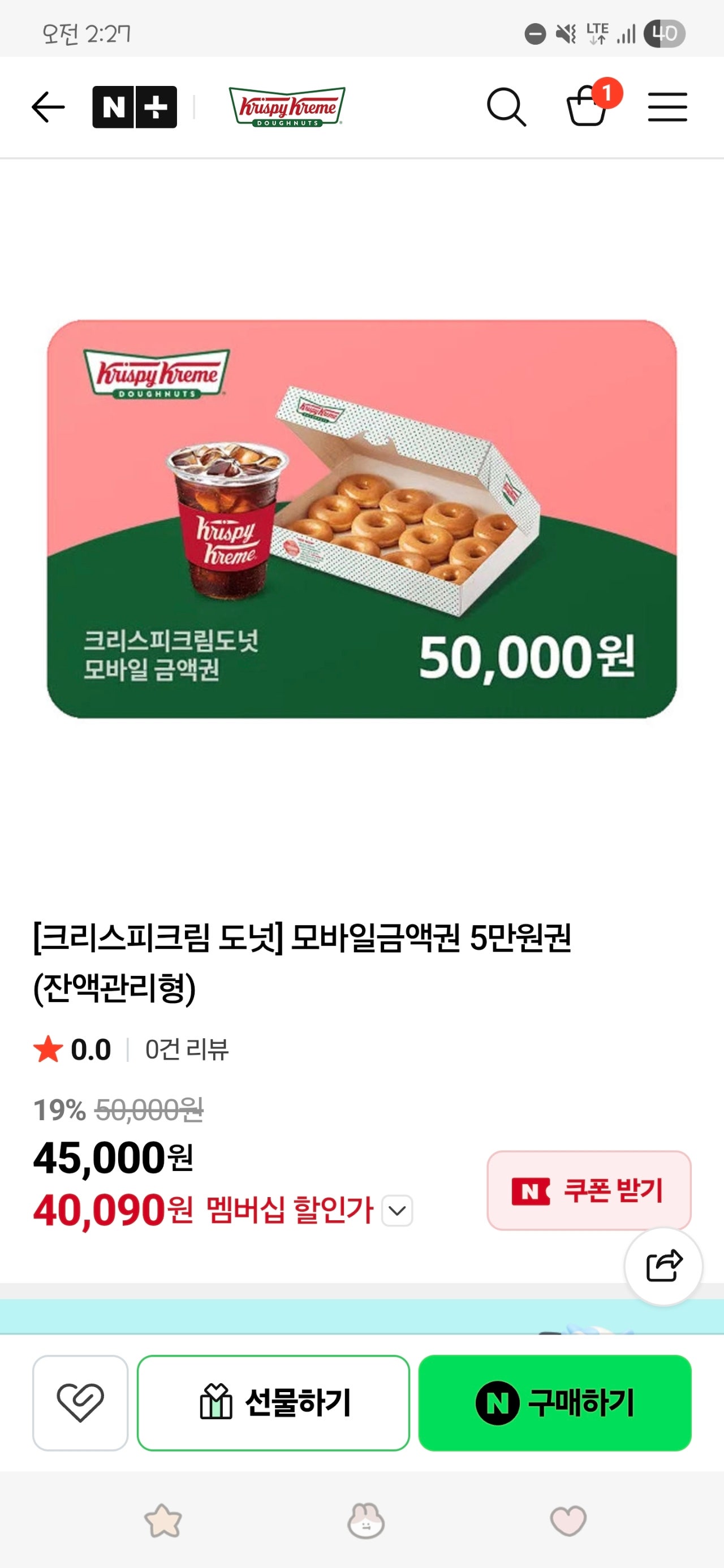Tap the back arrow to return
This screenshot has height=1568, width=724.
click(x=48, y=106)
